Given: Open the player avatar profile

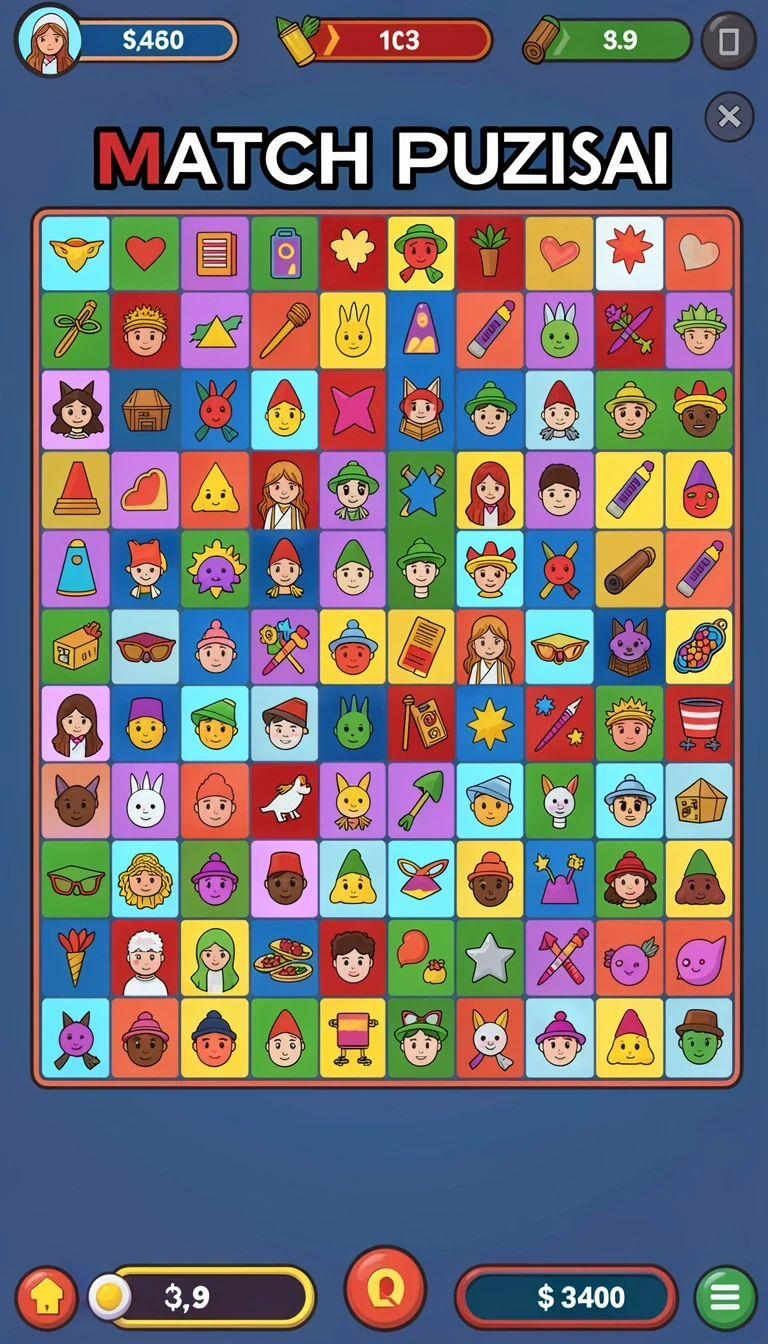Looking at the screenshot, I should point(49,41).
